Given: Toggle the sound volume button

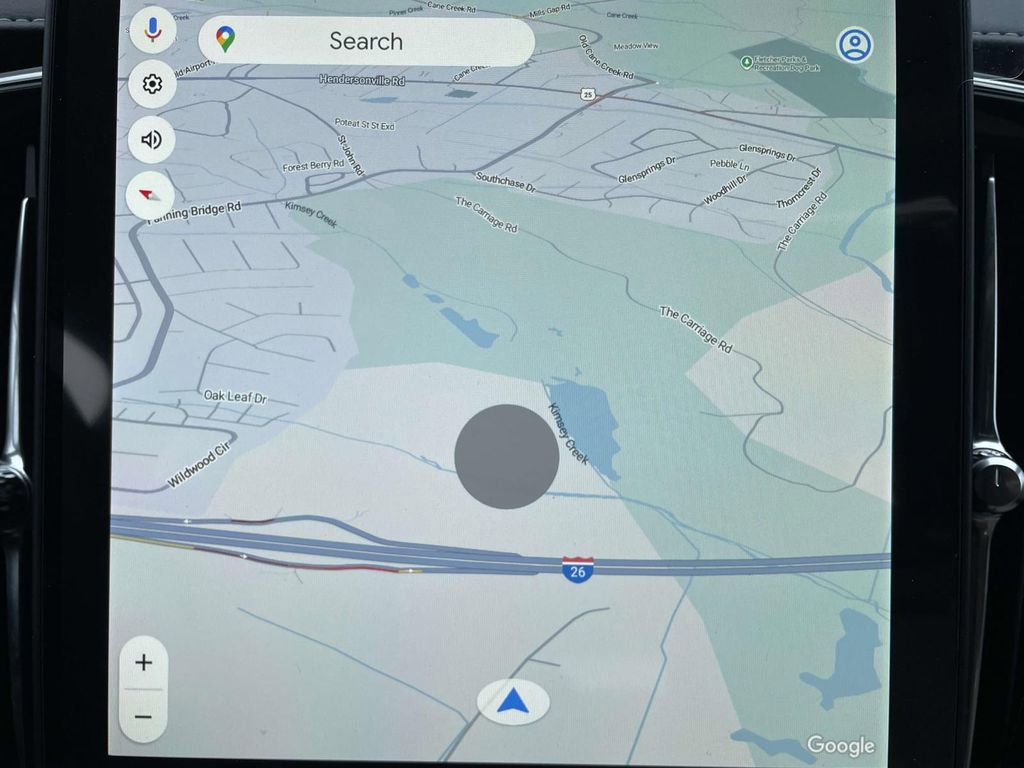Looking at the screenshot, I should (x=151, y=139).
